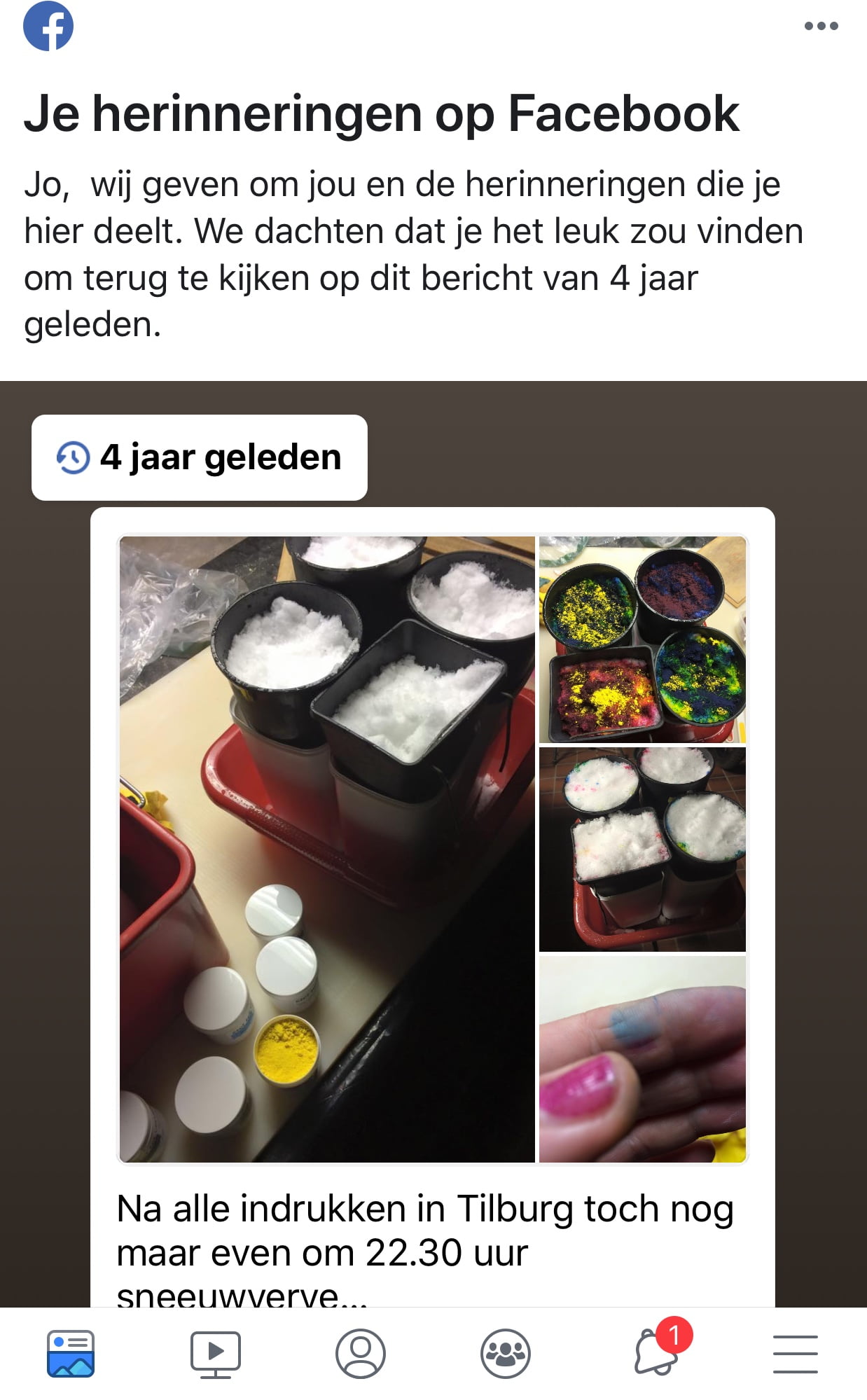Screen dimensions: 867x1400
Task: Switch to the News Feed tab
Action: coord(71,1354)
